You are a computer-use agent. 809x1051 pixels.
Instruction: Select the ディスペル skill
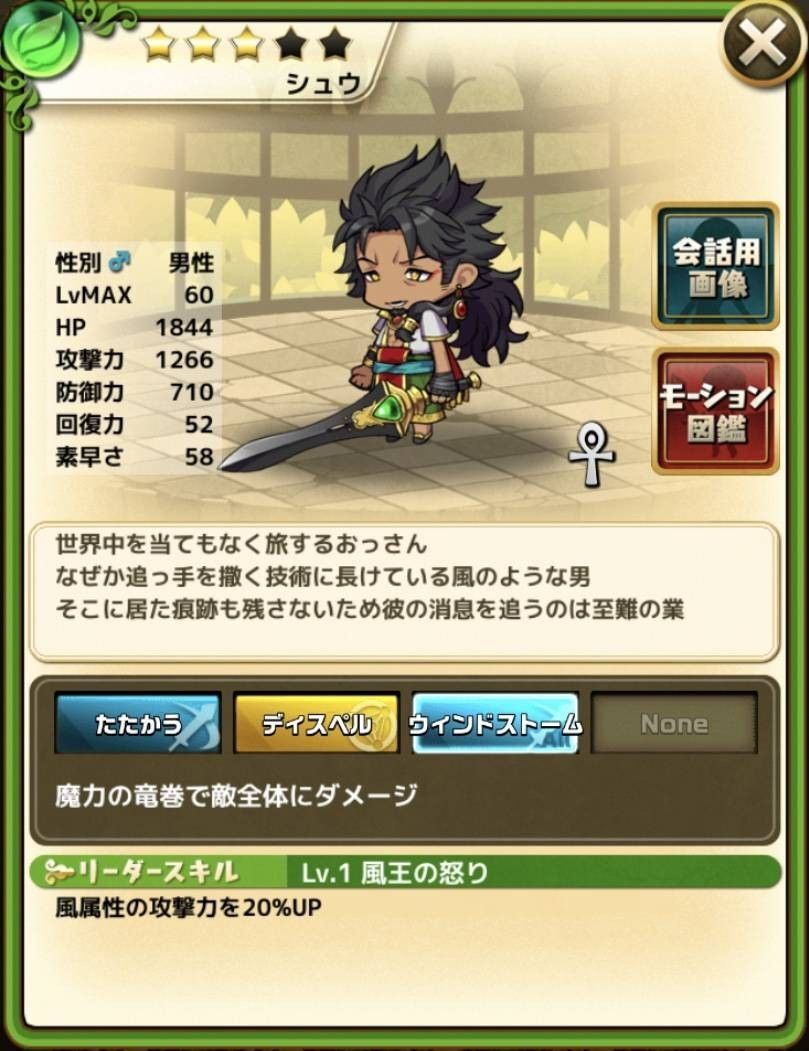tap(316, 724)
